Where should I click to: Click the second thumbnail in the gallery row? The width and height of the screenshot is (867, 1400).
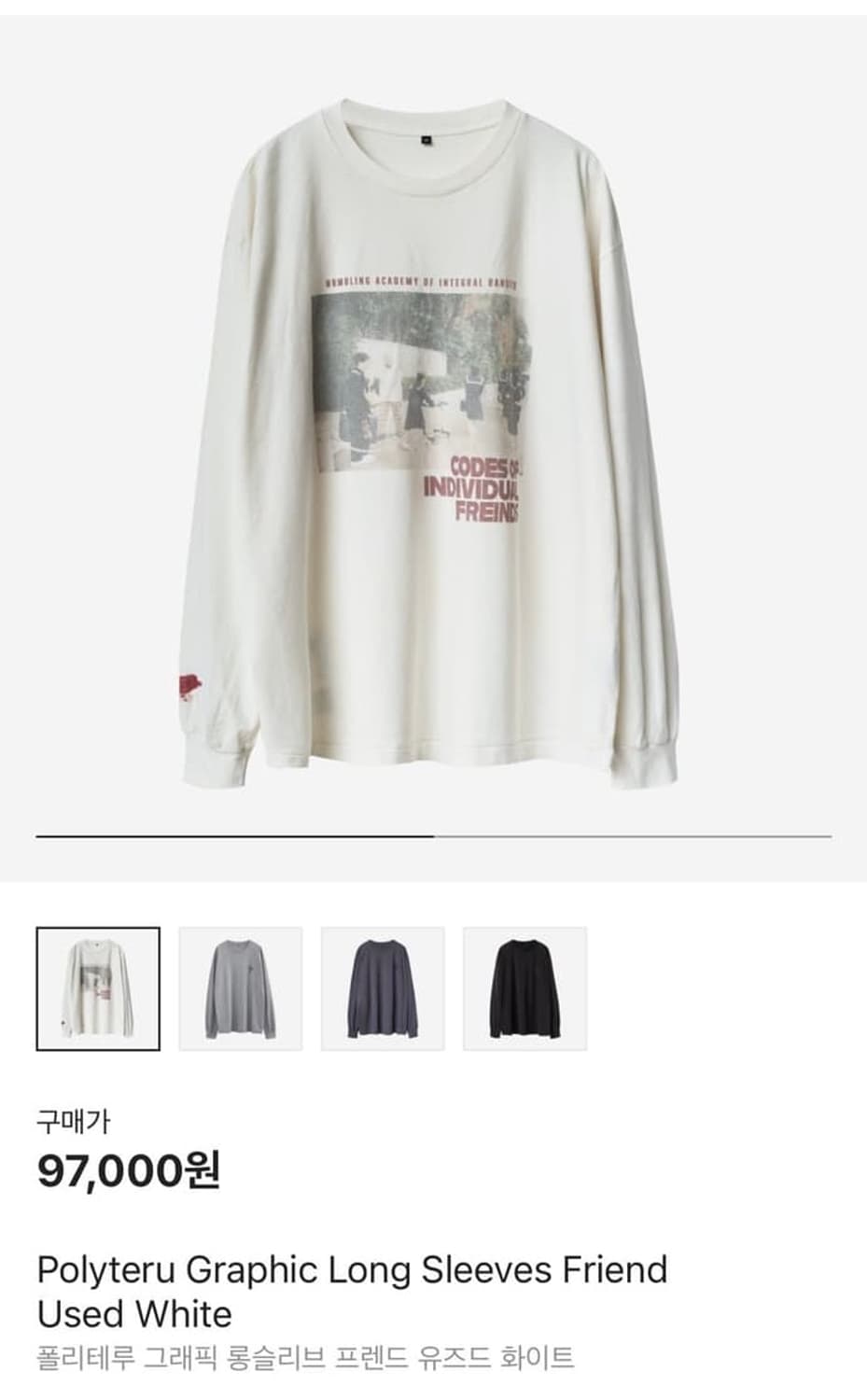pos(241,986)
